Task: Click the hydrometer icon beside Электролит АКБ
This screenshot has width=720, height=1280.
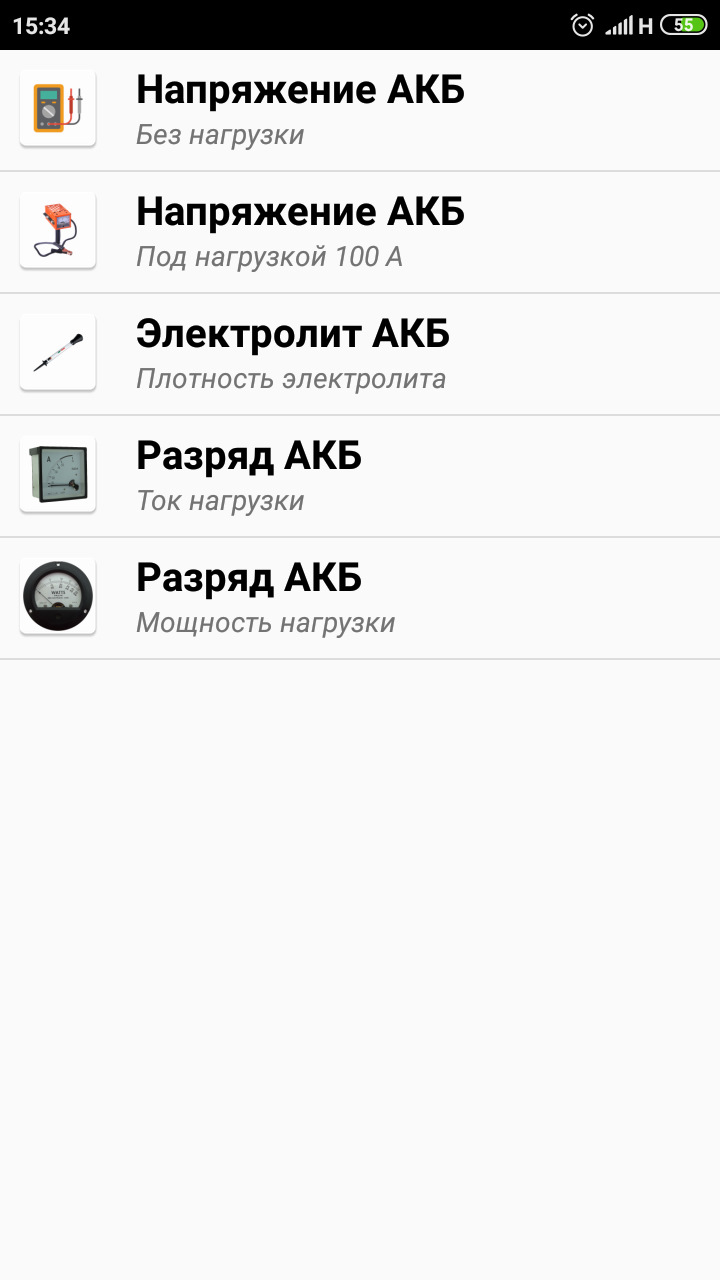Action: pos(57,353)
